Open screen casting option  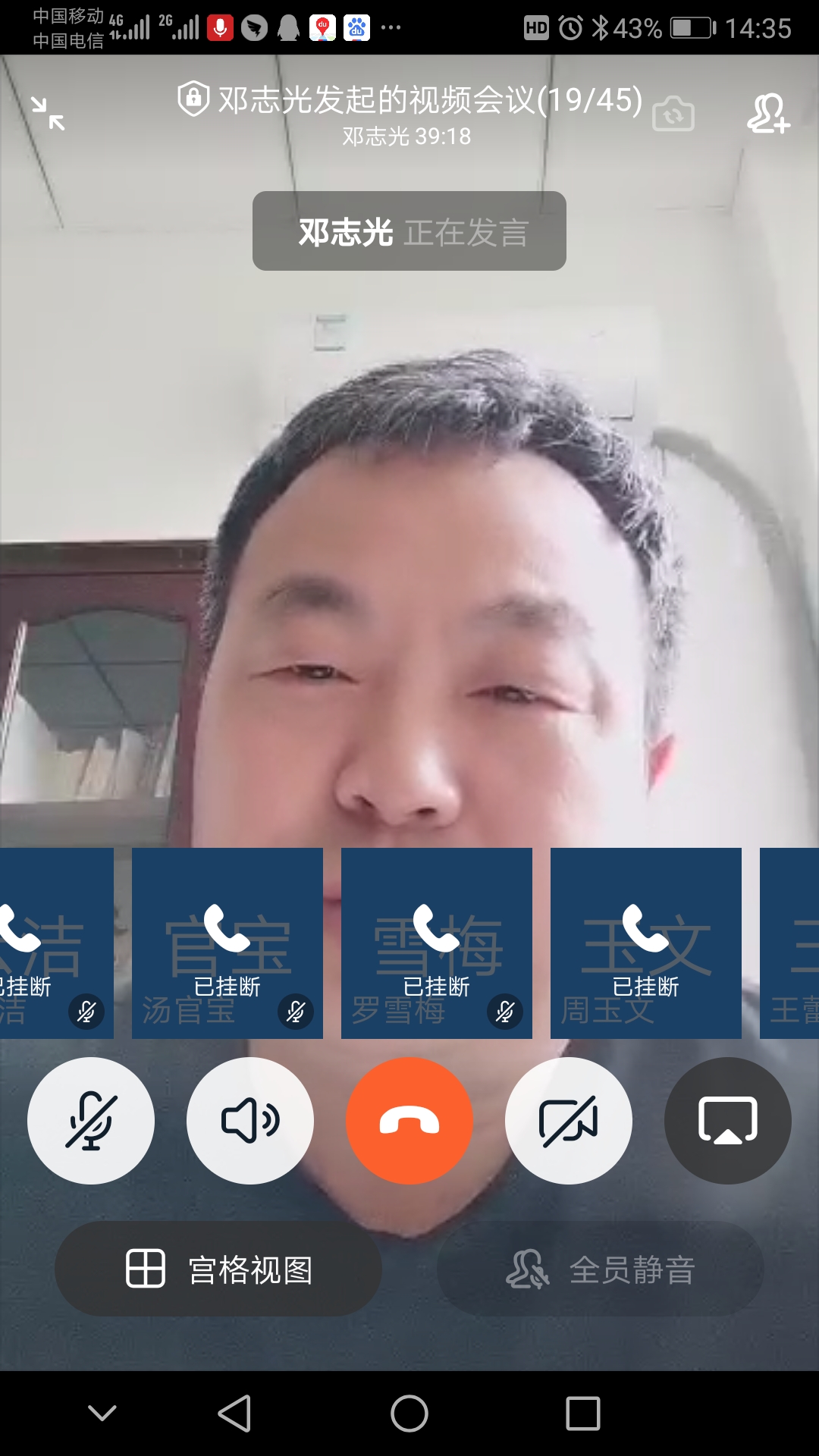pos(728,1120)
